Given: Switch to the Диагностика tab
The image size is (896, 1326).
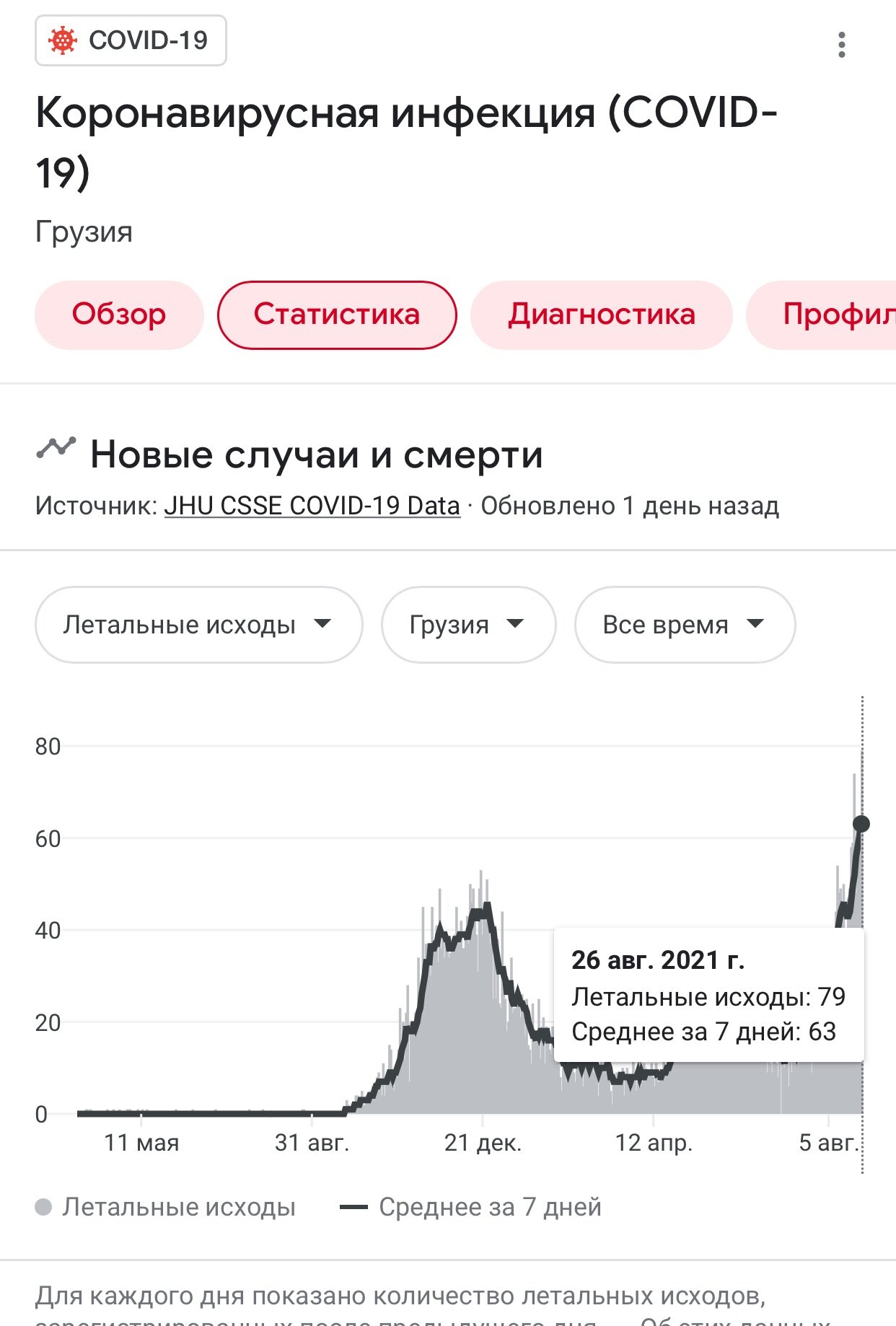Looking at the screenshot, I should (x=601, y=315).
